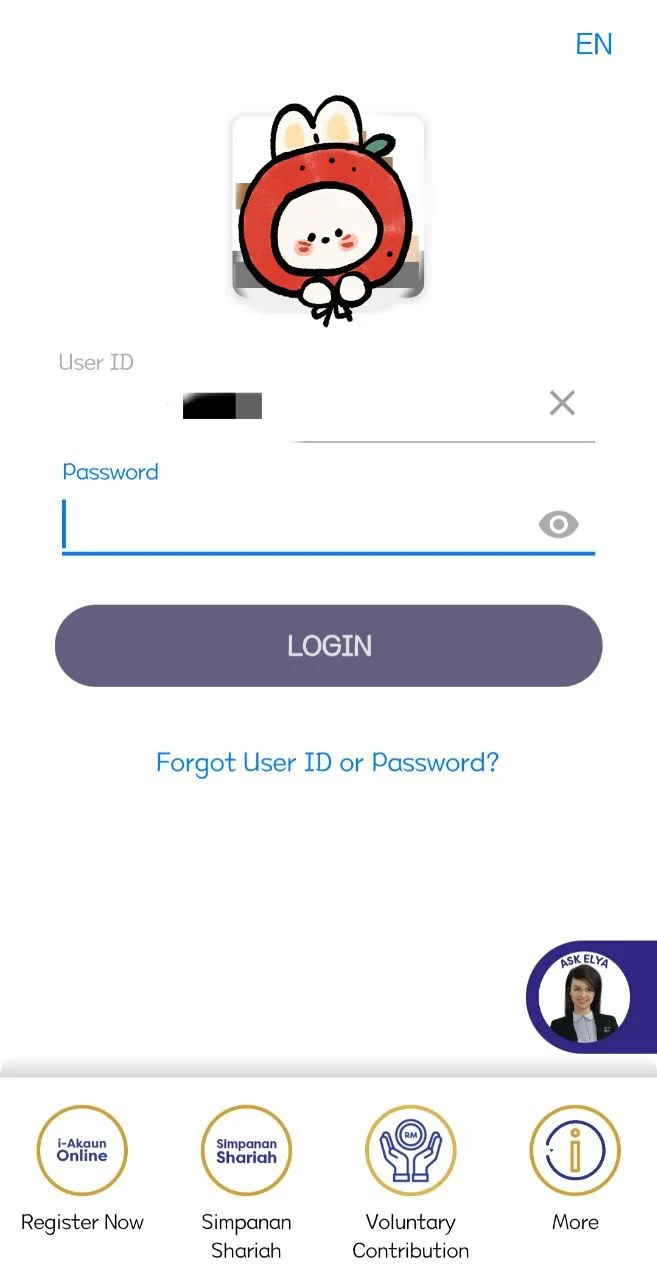This screenshot has height=1280, width=657.
Task: Tap the LOGIN button
Action: 328,646
